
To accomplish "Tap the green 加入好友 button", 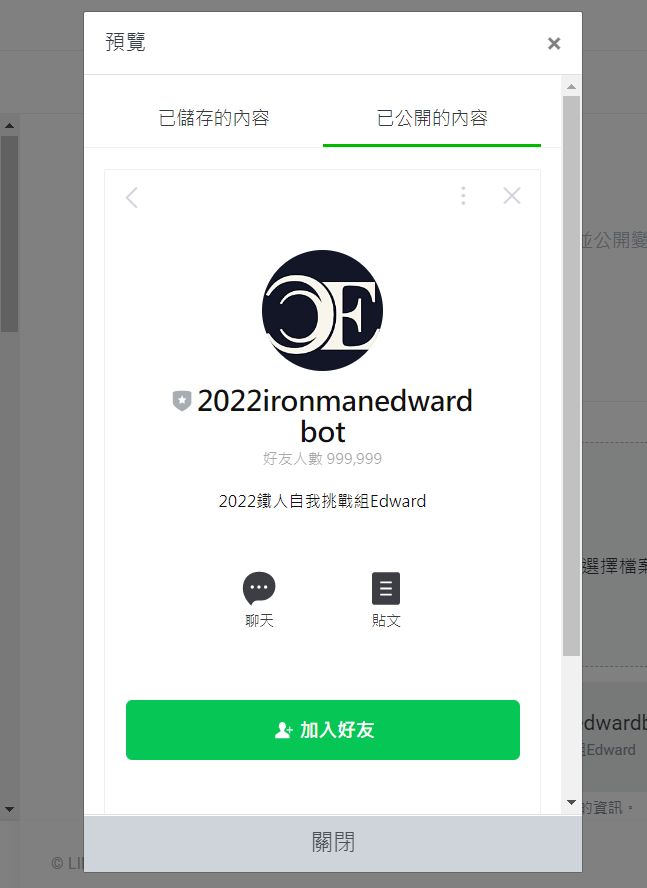I will click(323, 730).
